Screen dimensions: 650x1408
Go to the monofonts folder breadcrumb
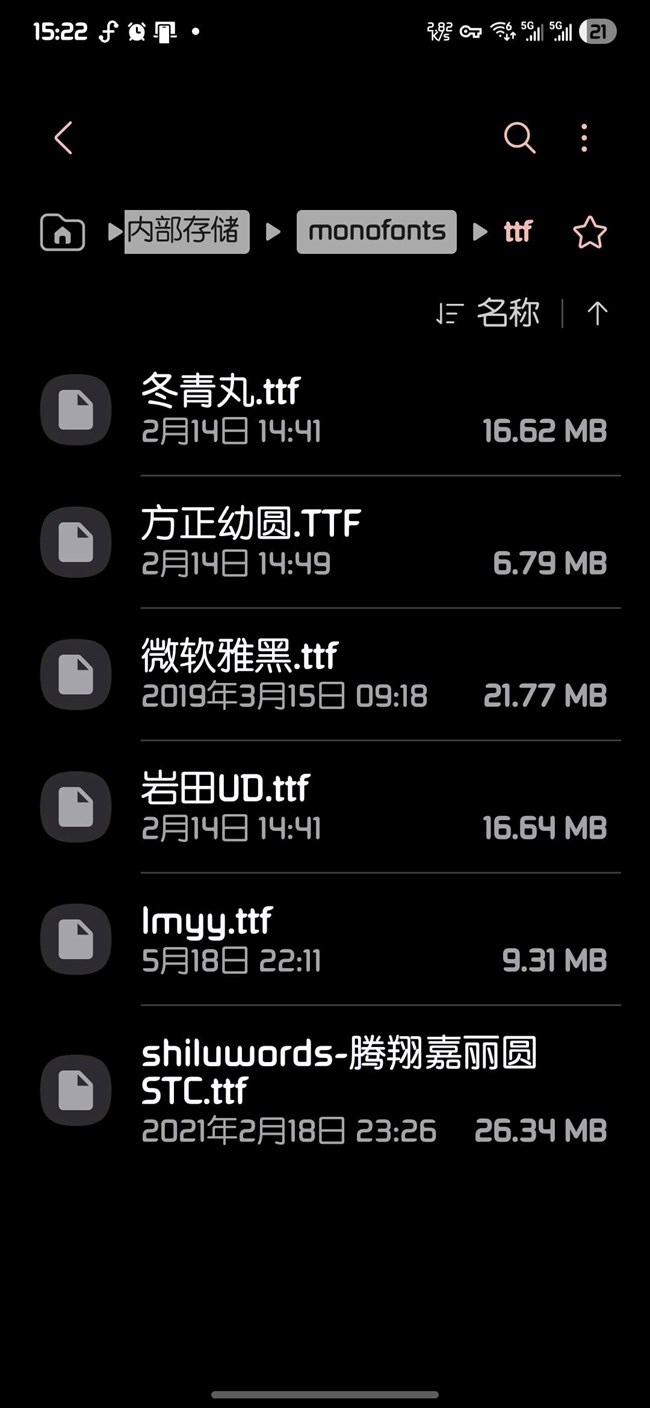click(376, 231)
